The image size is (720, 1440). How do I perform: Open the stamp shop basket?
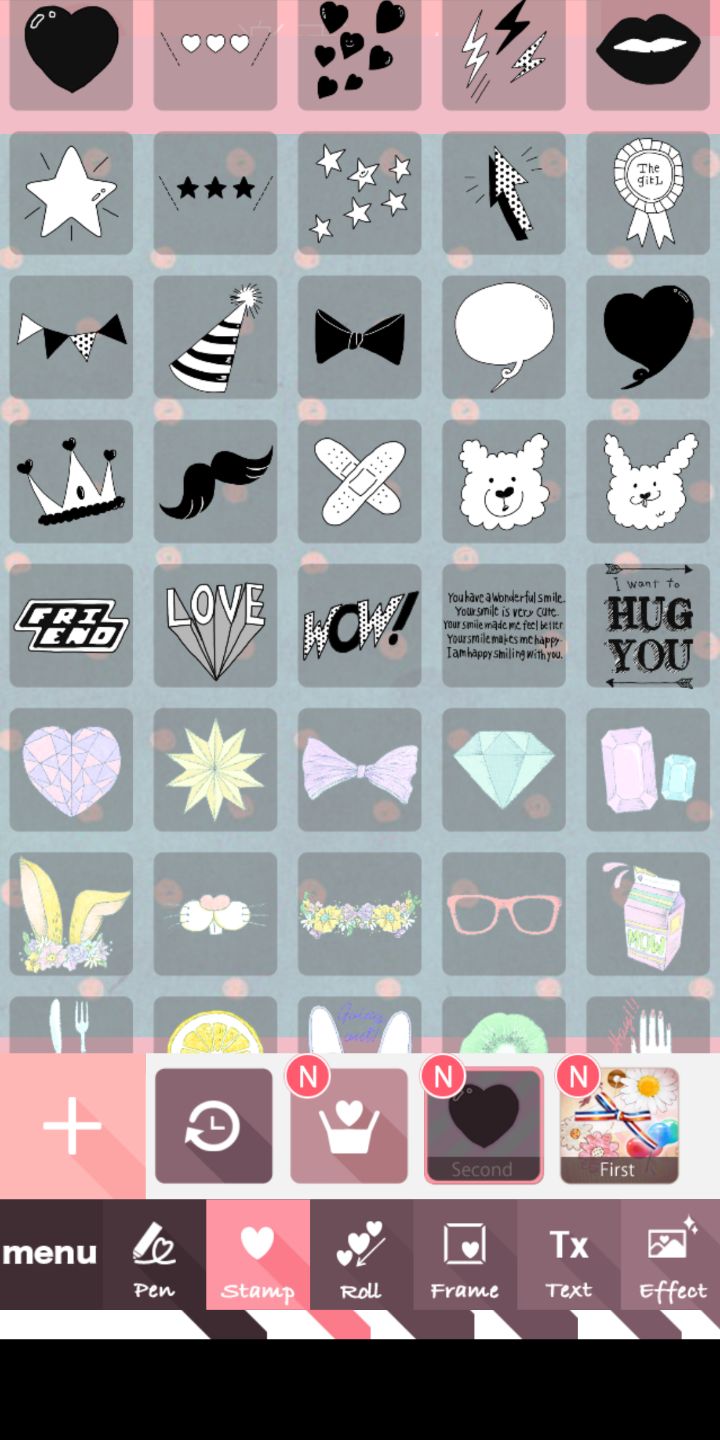coord(349,1126)
